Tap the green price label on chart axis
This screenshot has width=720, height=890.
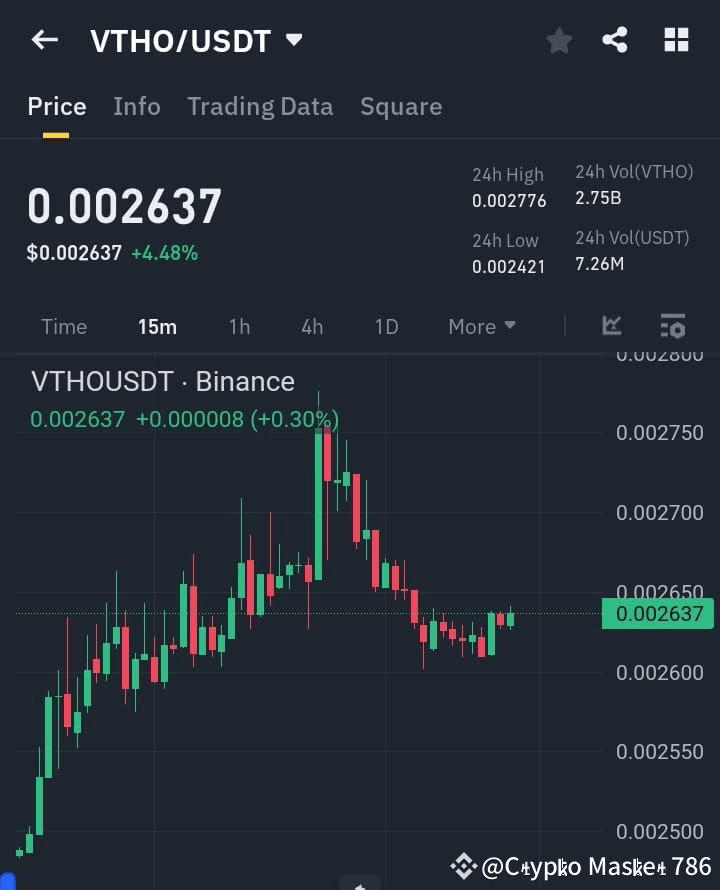pyautogui.click(x=657, y=613)
